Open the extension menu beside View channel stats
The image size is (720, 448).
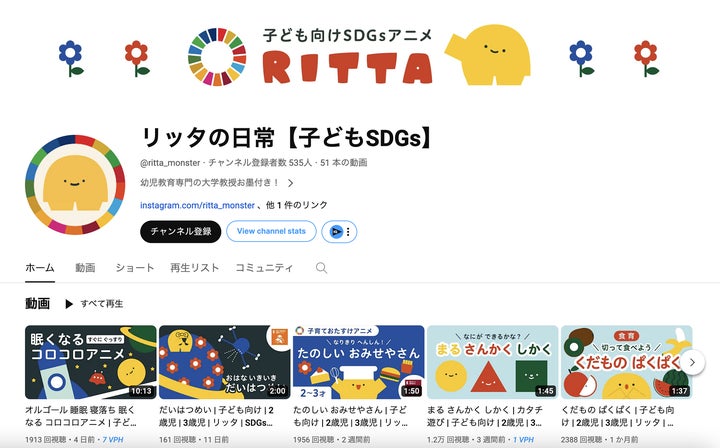[339, 231]
